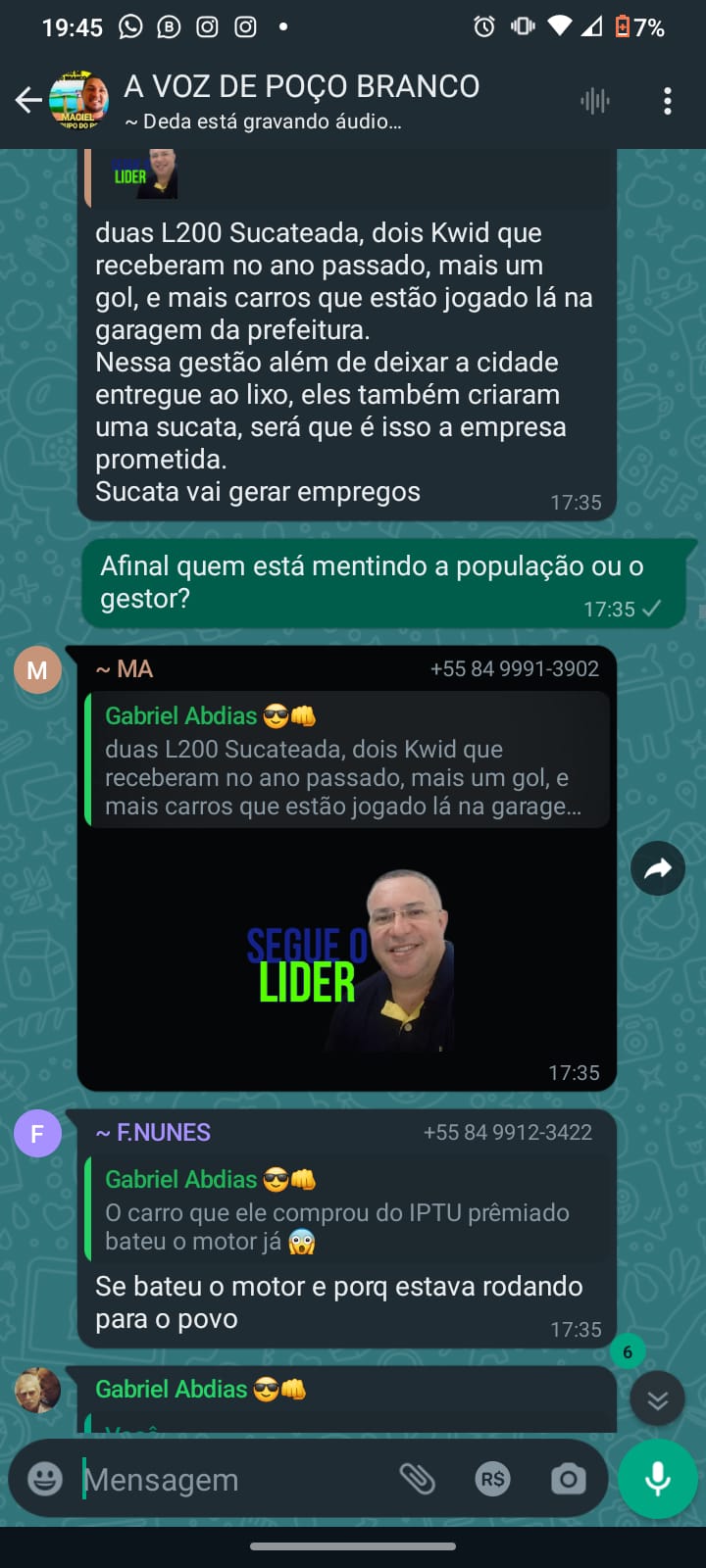Open F.NUNES profile avatar

click(x=37, y=1134)
